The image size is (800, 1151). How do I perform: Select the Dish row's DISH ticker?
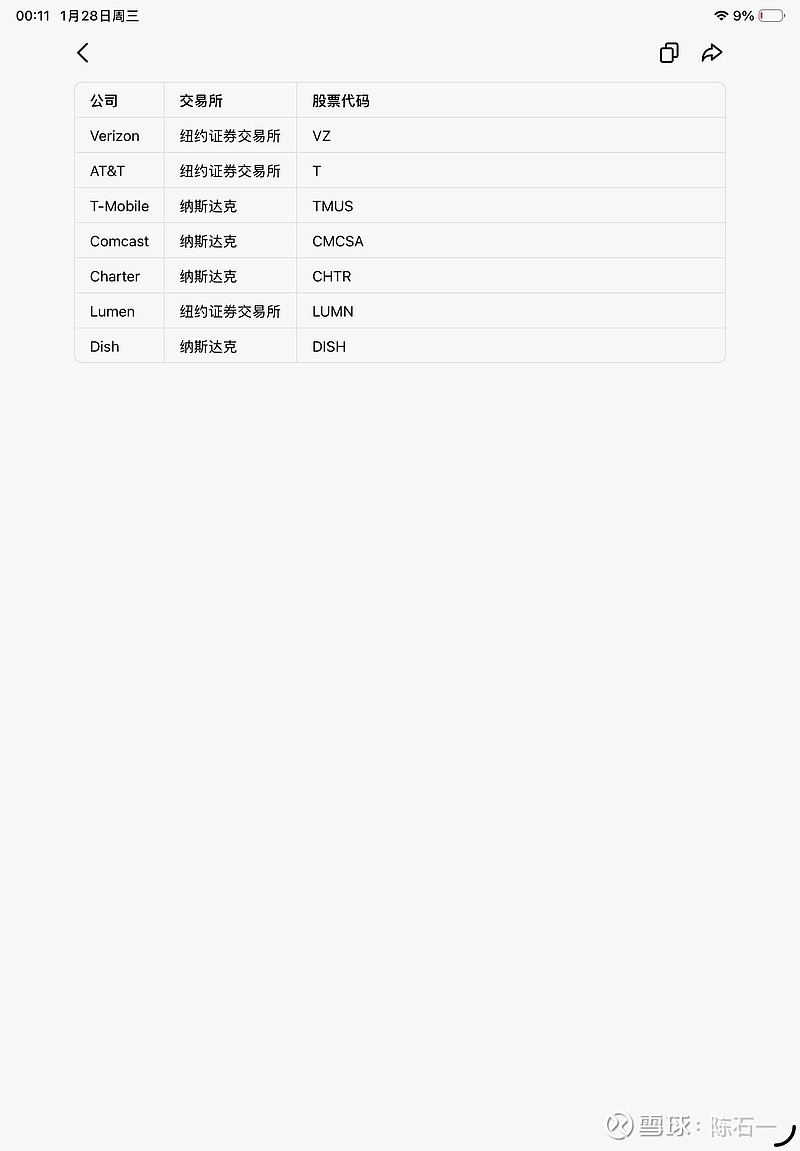[329, 346]
